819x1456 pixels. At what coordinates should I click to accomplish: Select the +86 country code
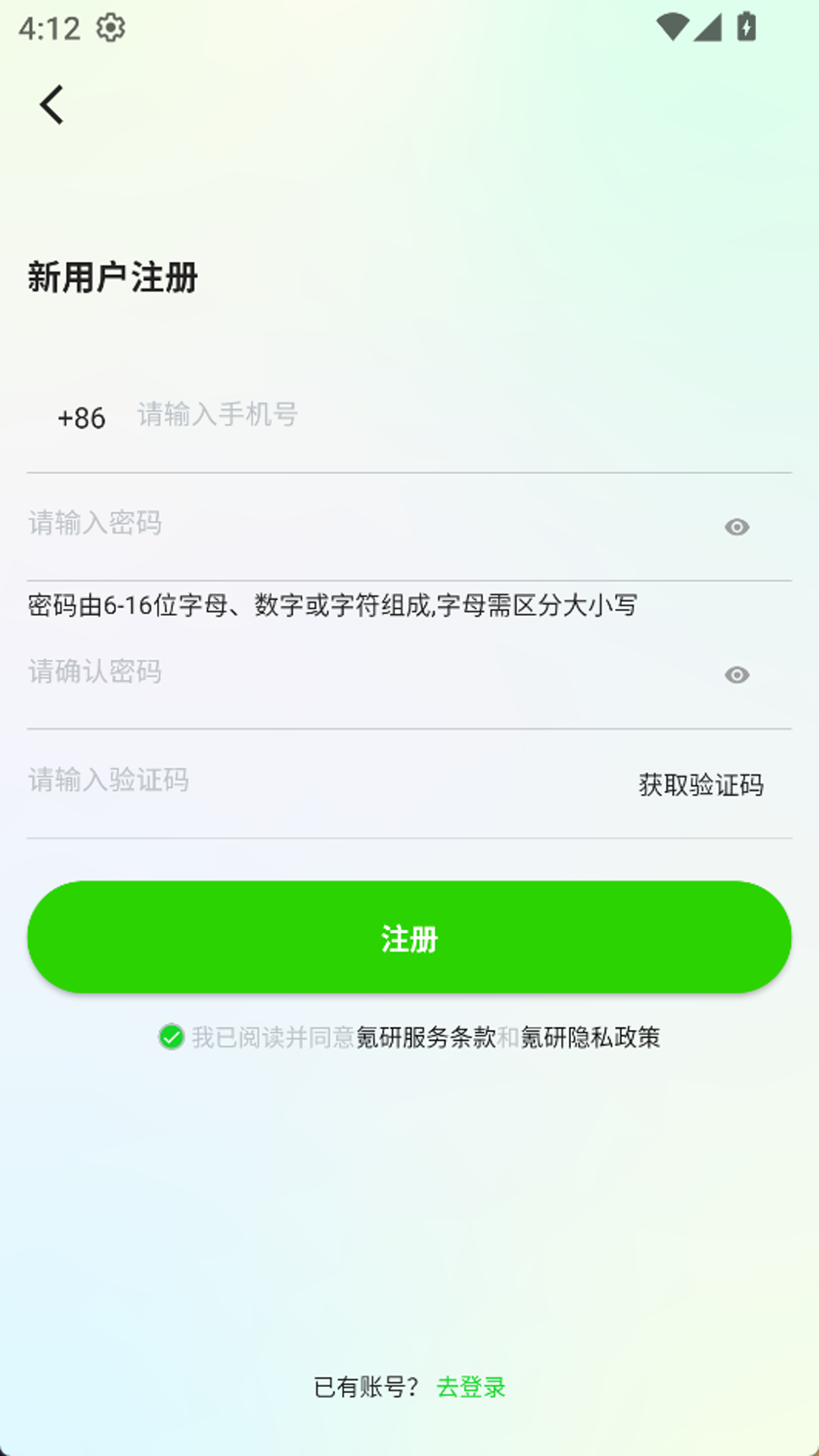[80, 417]
